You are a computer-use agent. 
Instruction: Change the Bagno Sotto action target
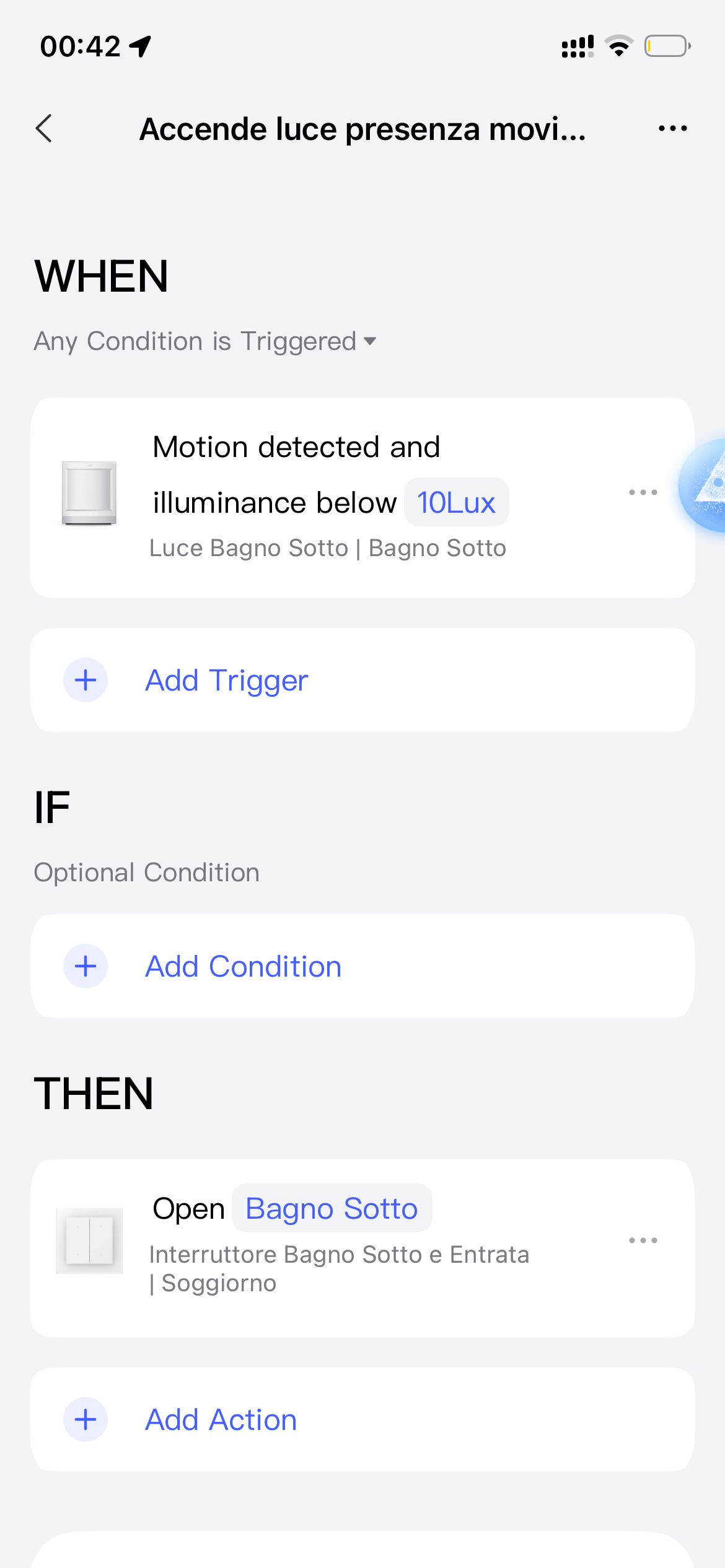point(332,1208)
